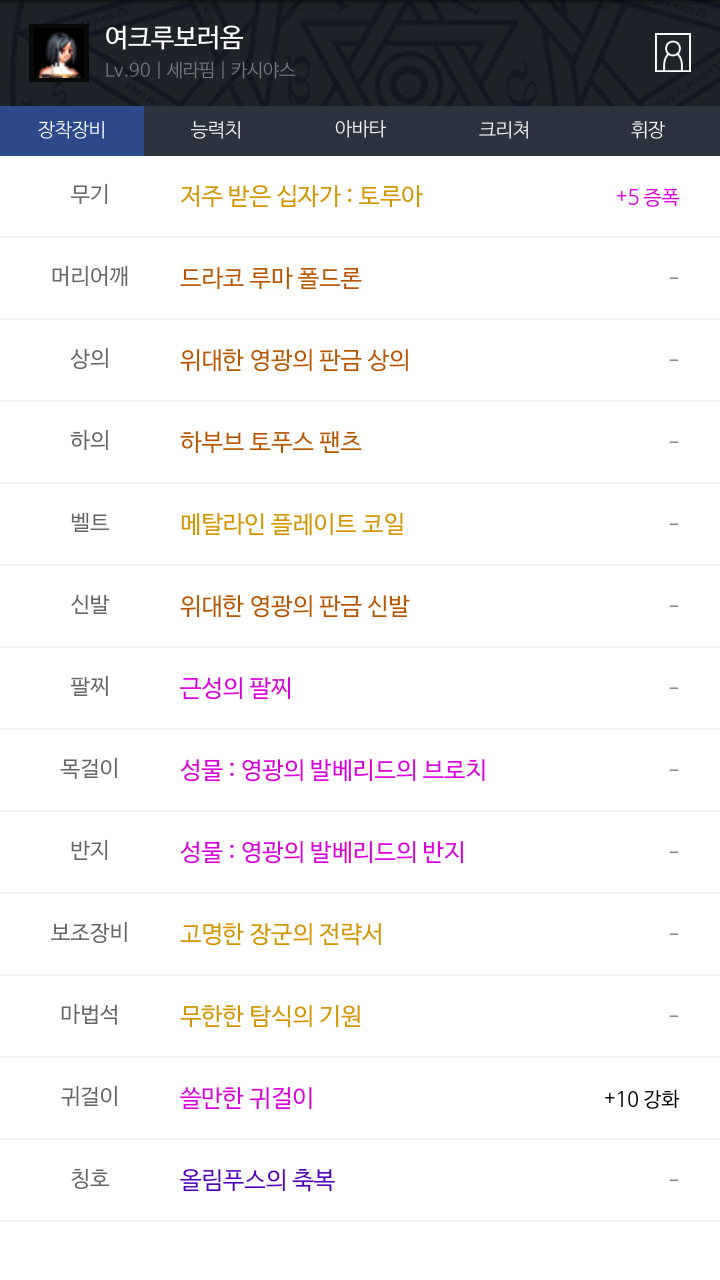View 위대한 영광의 판금 상의 details
The image size is (720, 1280).
tap(360, 360)
